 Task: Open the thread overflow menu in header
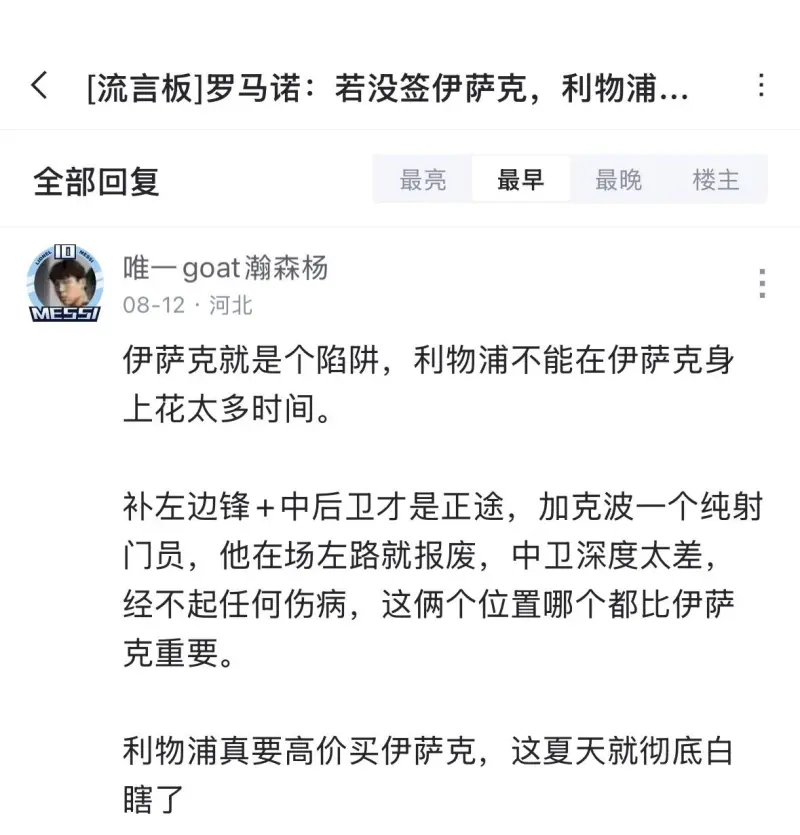[761, 86]
